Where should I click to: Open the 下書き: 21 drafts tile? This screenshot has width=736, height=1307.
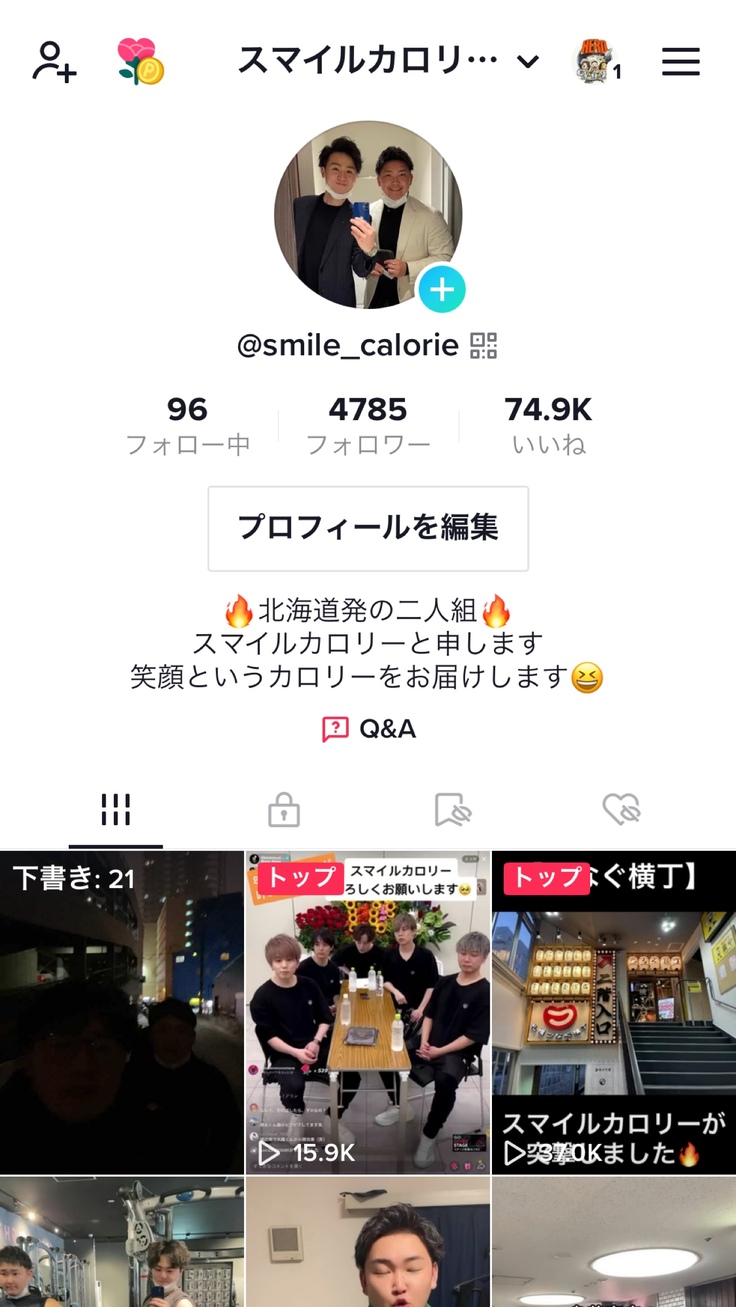point(122,1012)
